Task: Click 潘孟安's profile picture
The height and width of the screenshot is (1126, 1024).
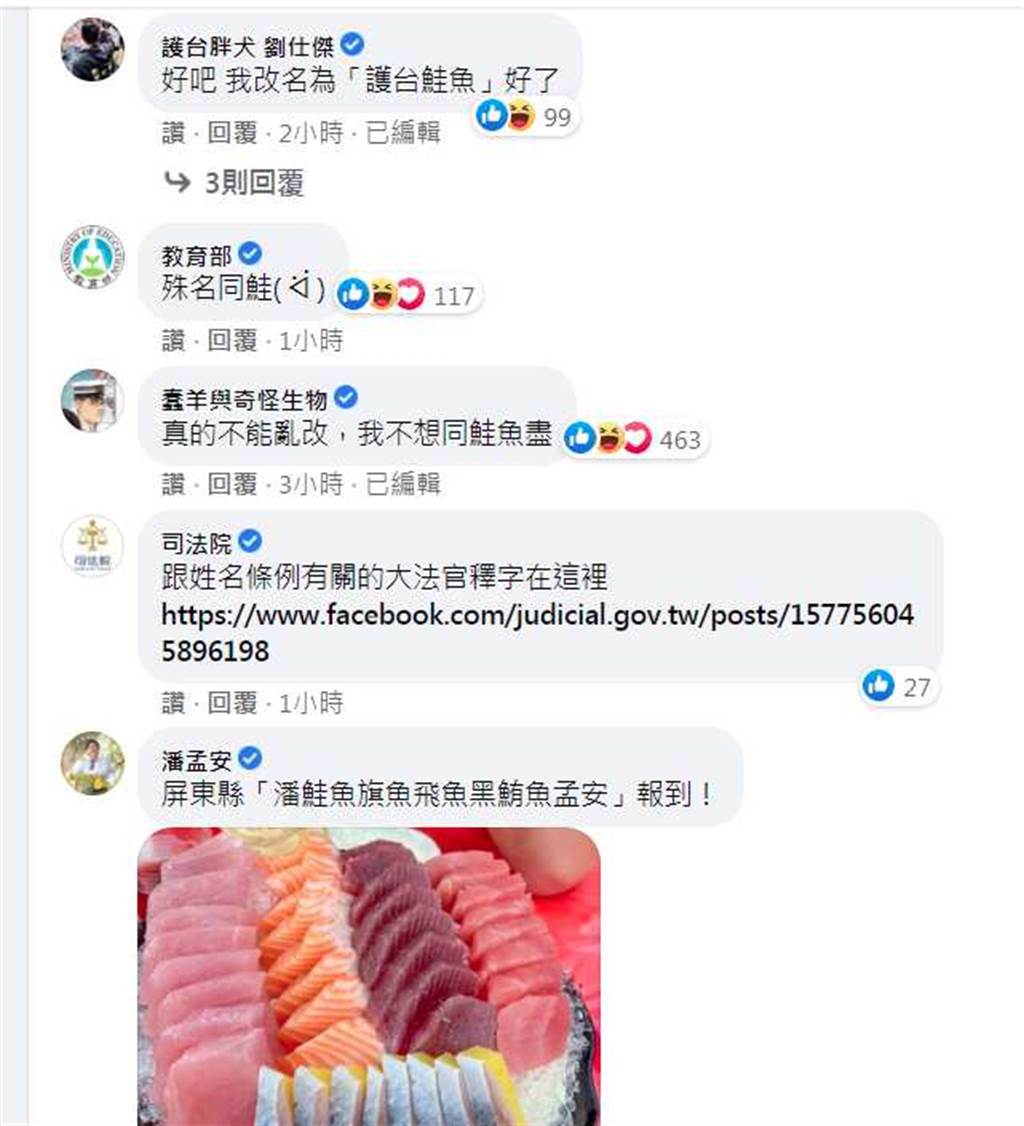Action: (92, 768)
